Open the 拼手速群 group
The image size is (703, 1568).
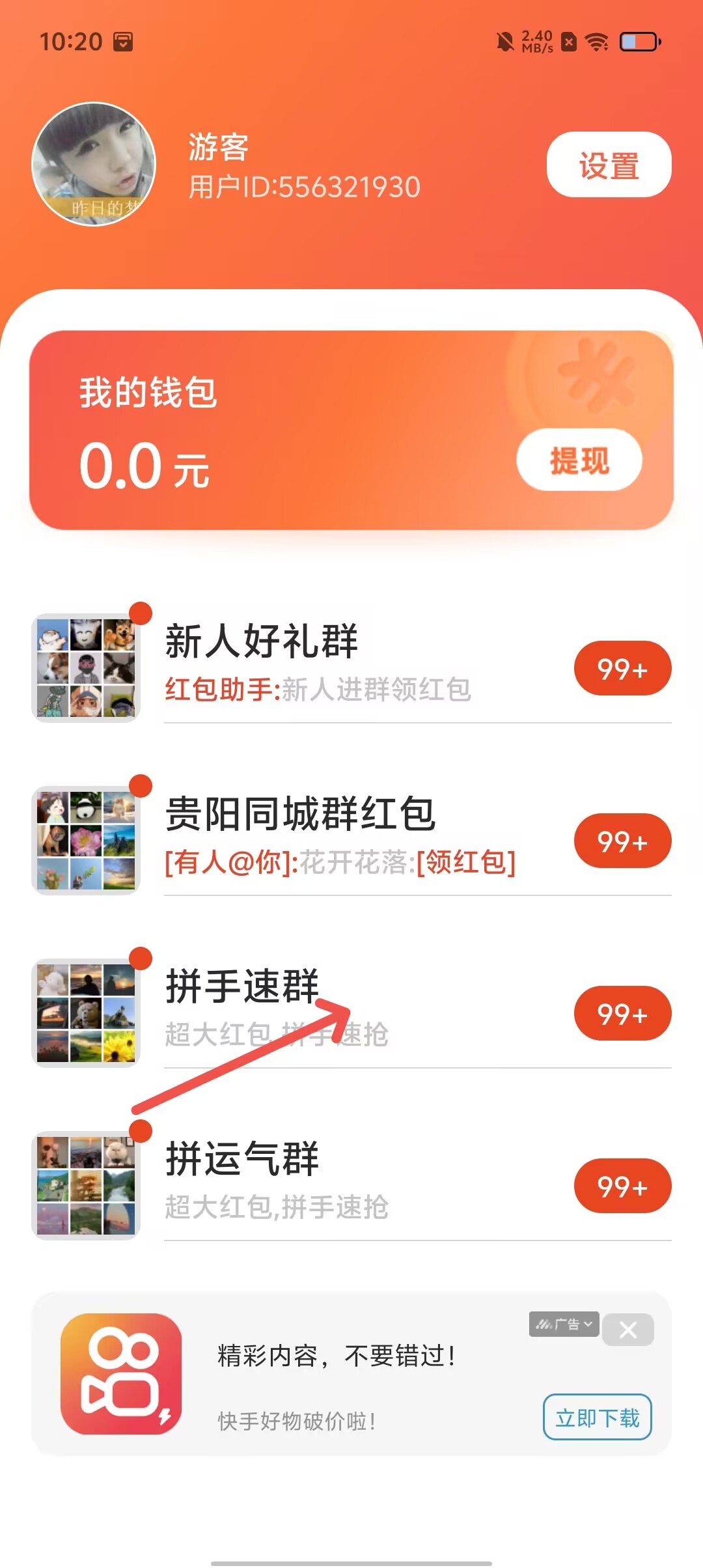click(351, 1013)
